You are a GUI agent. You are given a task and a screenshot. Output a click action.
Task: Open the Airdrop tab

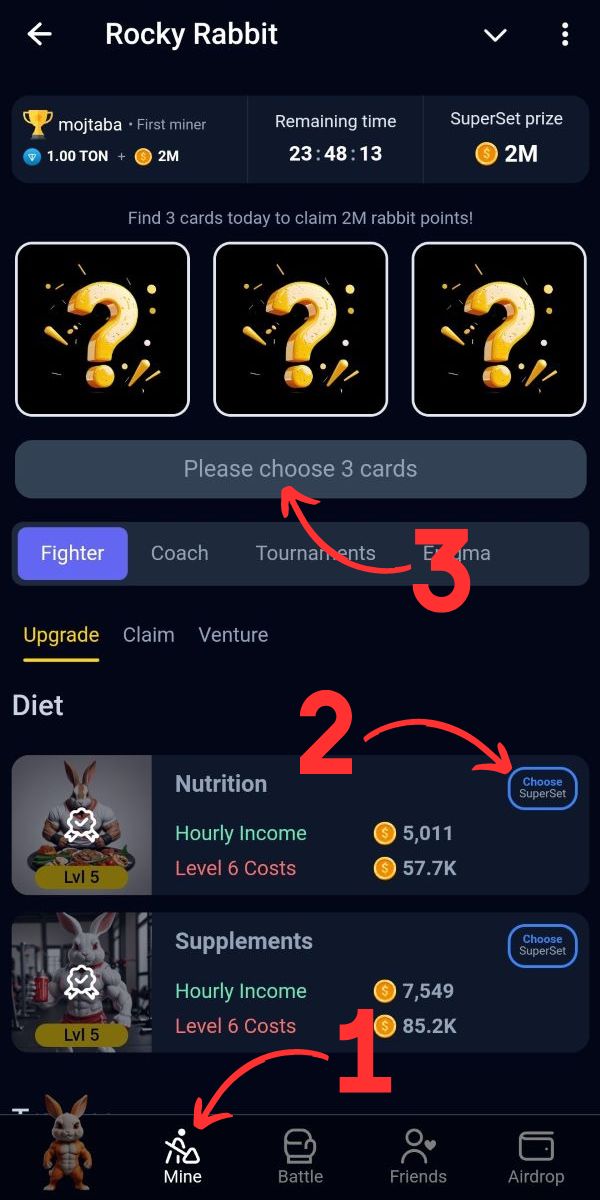click(x=536, y=1157)
